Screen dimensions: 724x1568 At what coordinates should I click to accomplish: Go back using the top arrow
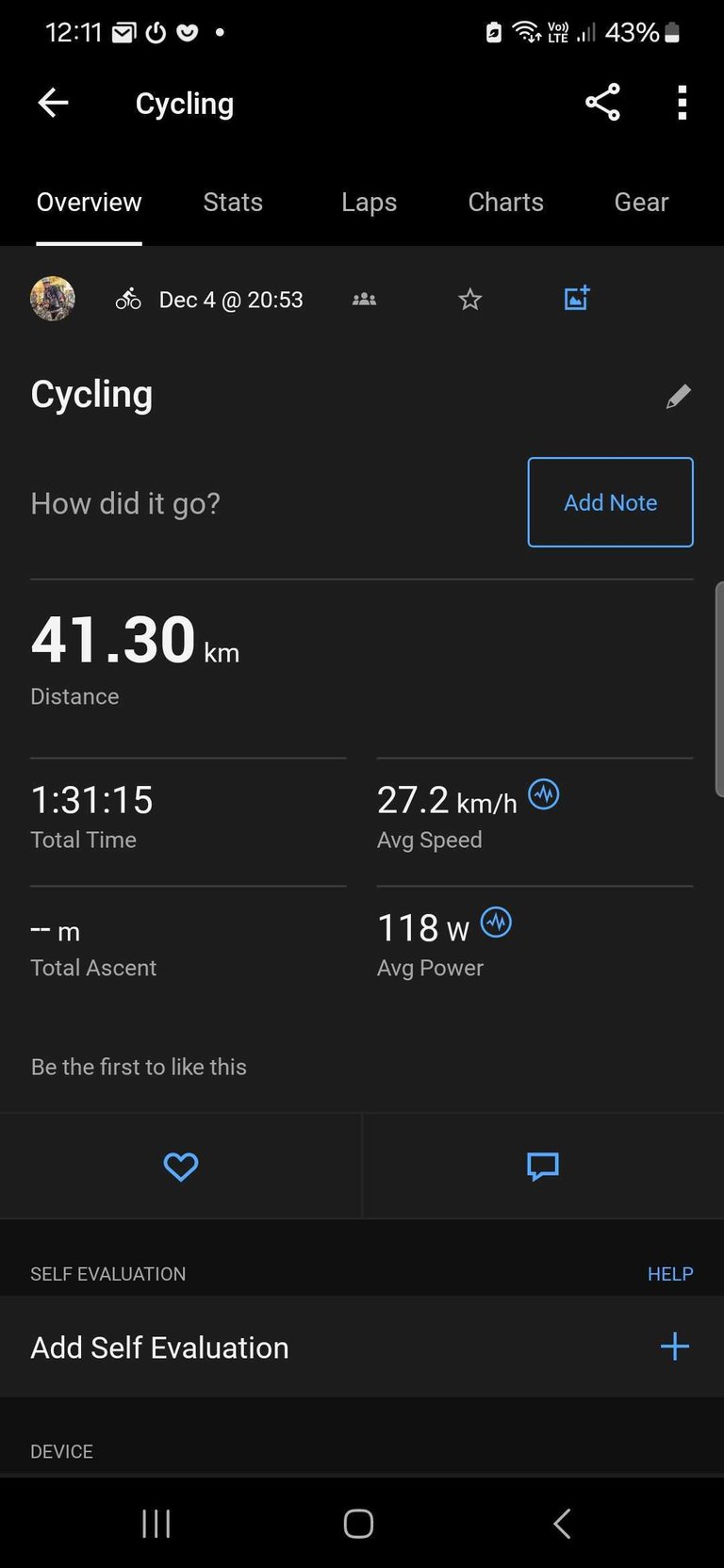coord(54,103)
